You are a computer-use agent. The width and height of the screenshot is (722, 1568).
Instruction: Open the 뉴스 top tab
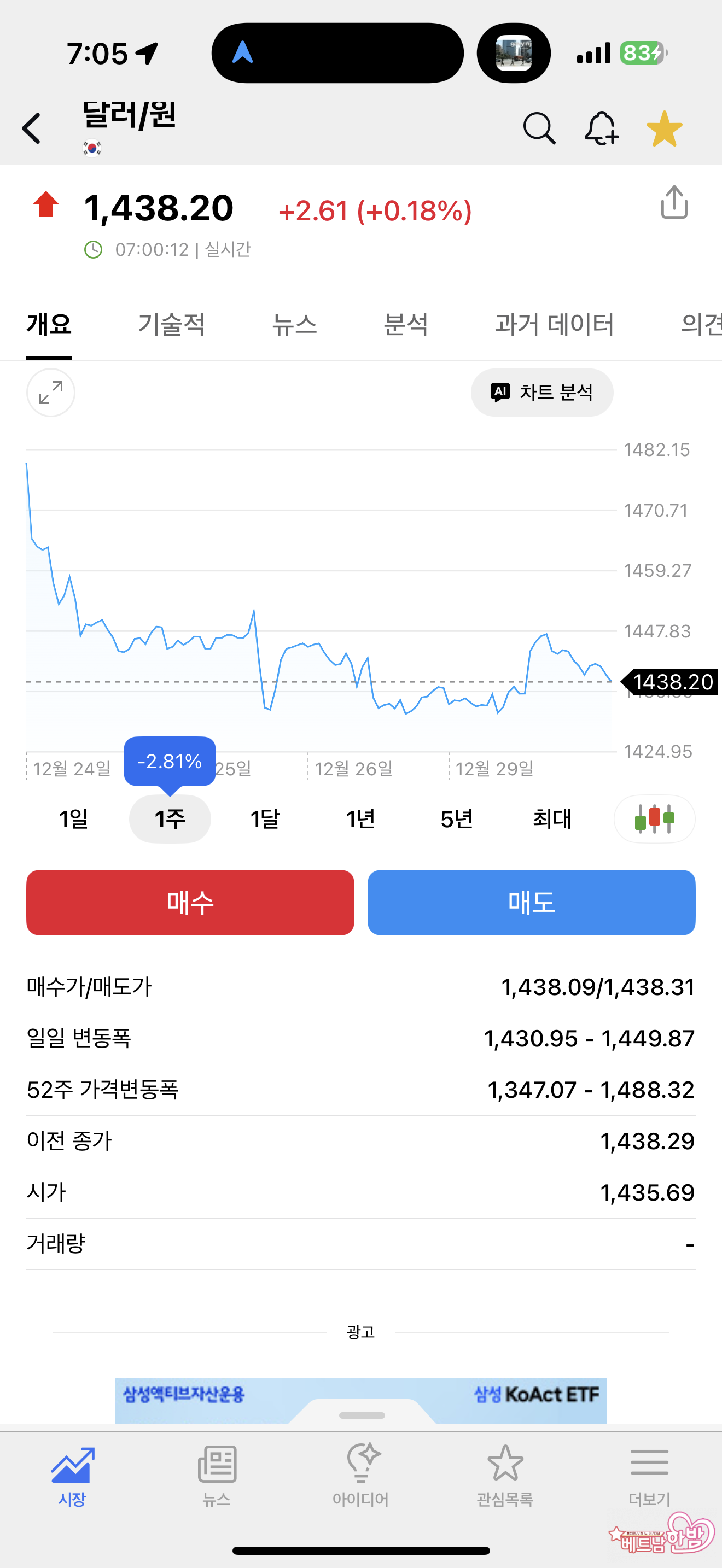[x=294, y=324]
